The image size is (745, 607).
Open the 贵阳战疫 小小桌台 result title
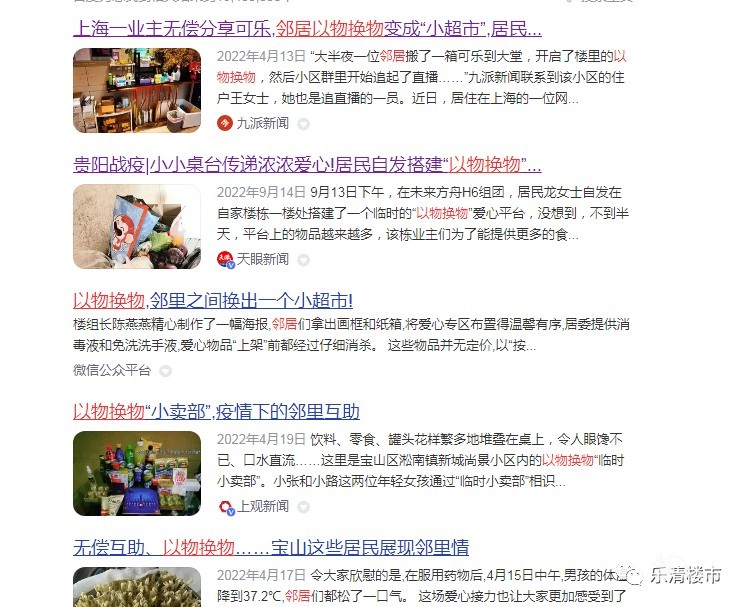(307, 165)
